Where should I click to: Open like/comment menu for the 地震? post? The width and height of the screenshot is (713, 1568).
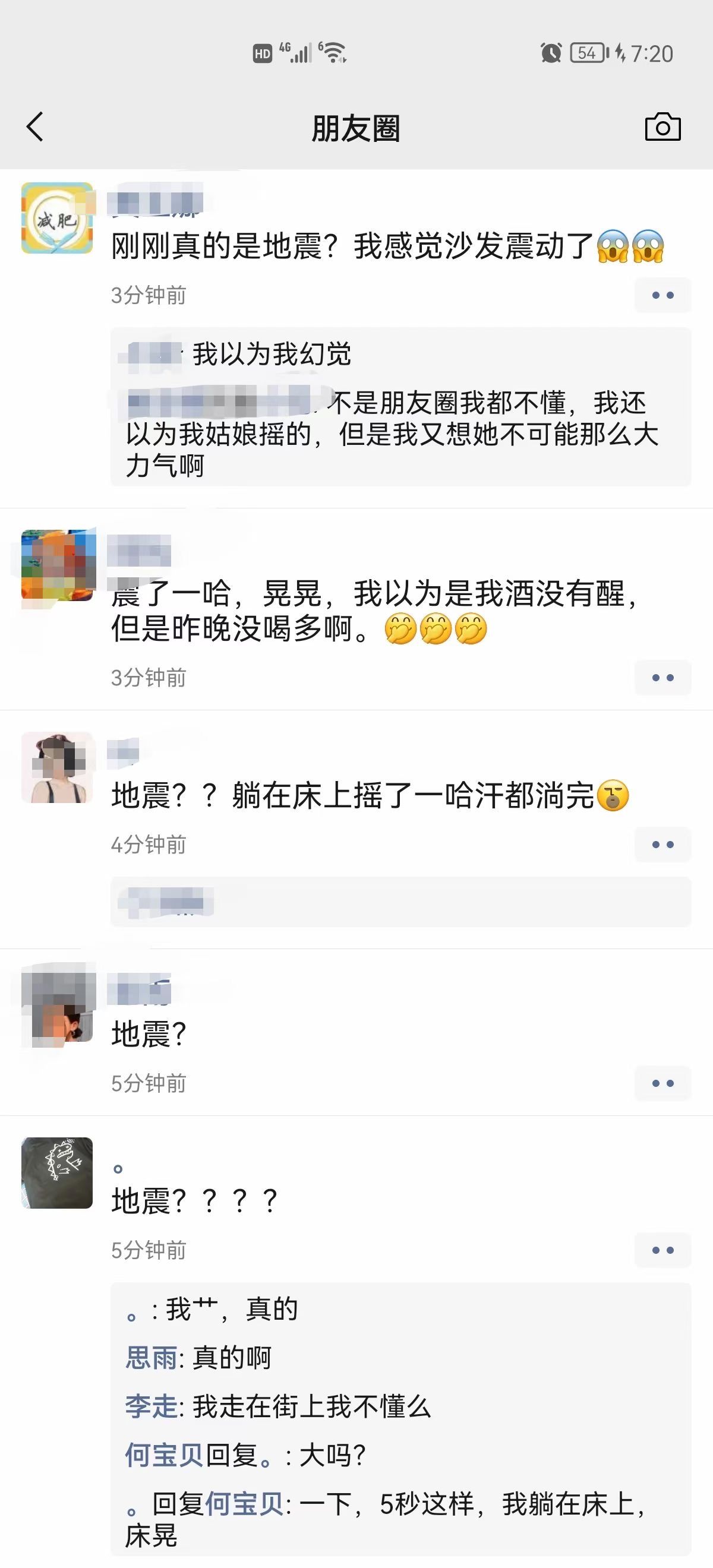click(662, 1083)
